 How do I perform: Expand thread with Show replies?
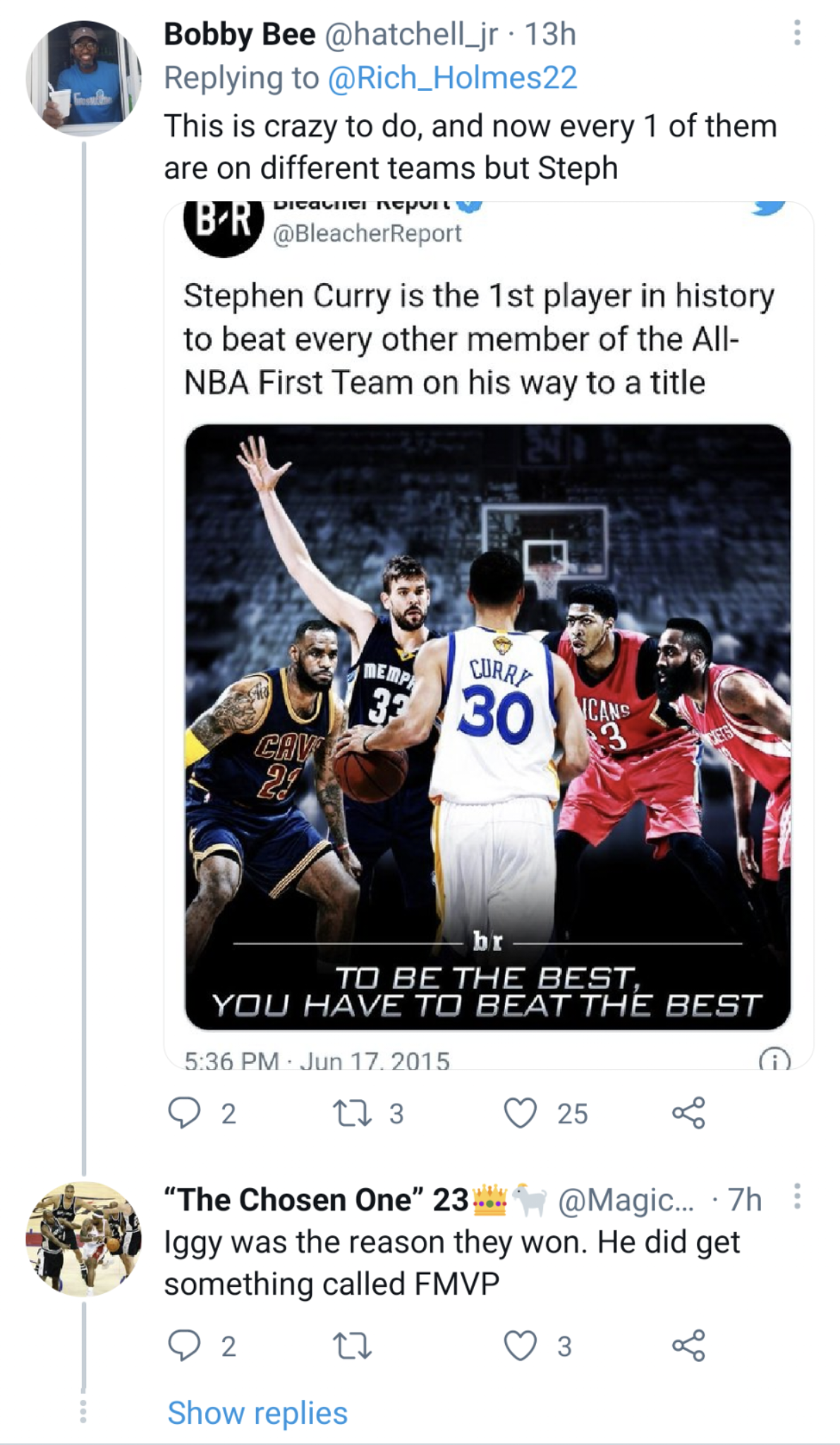(x=257, y=1413)
